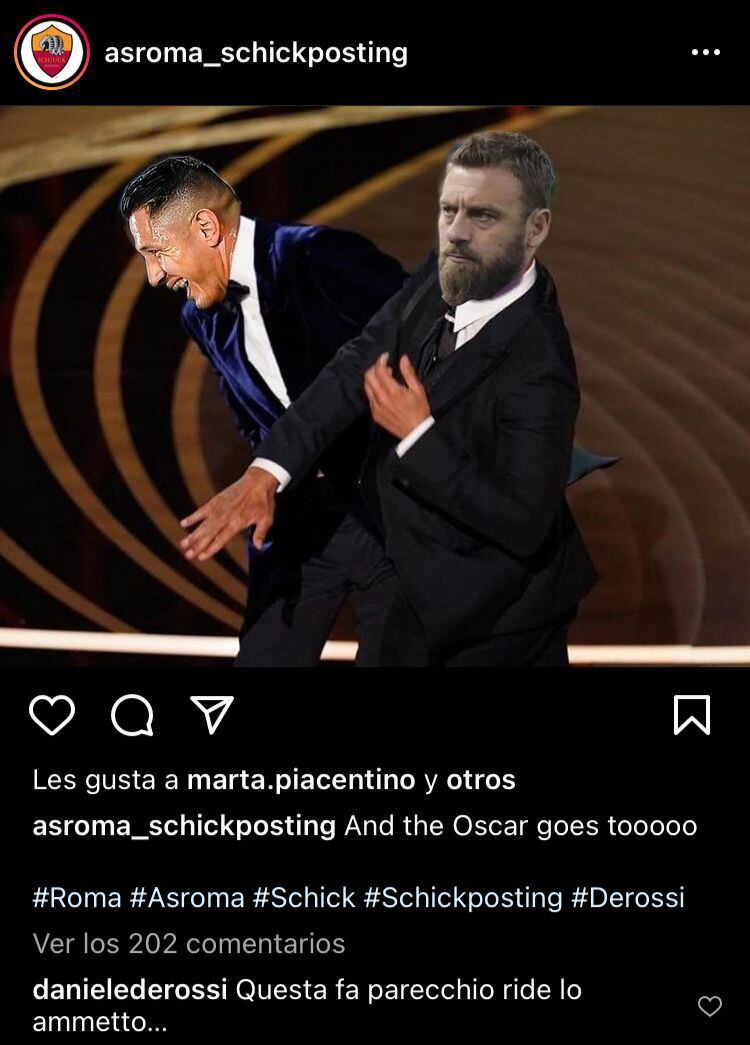750x1045 pixels.
Task: View all 202 comments
Action: point(189,943)
